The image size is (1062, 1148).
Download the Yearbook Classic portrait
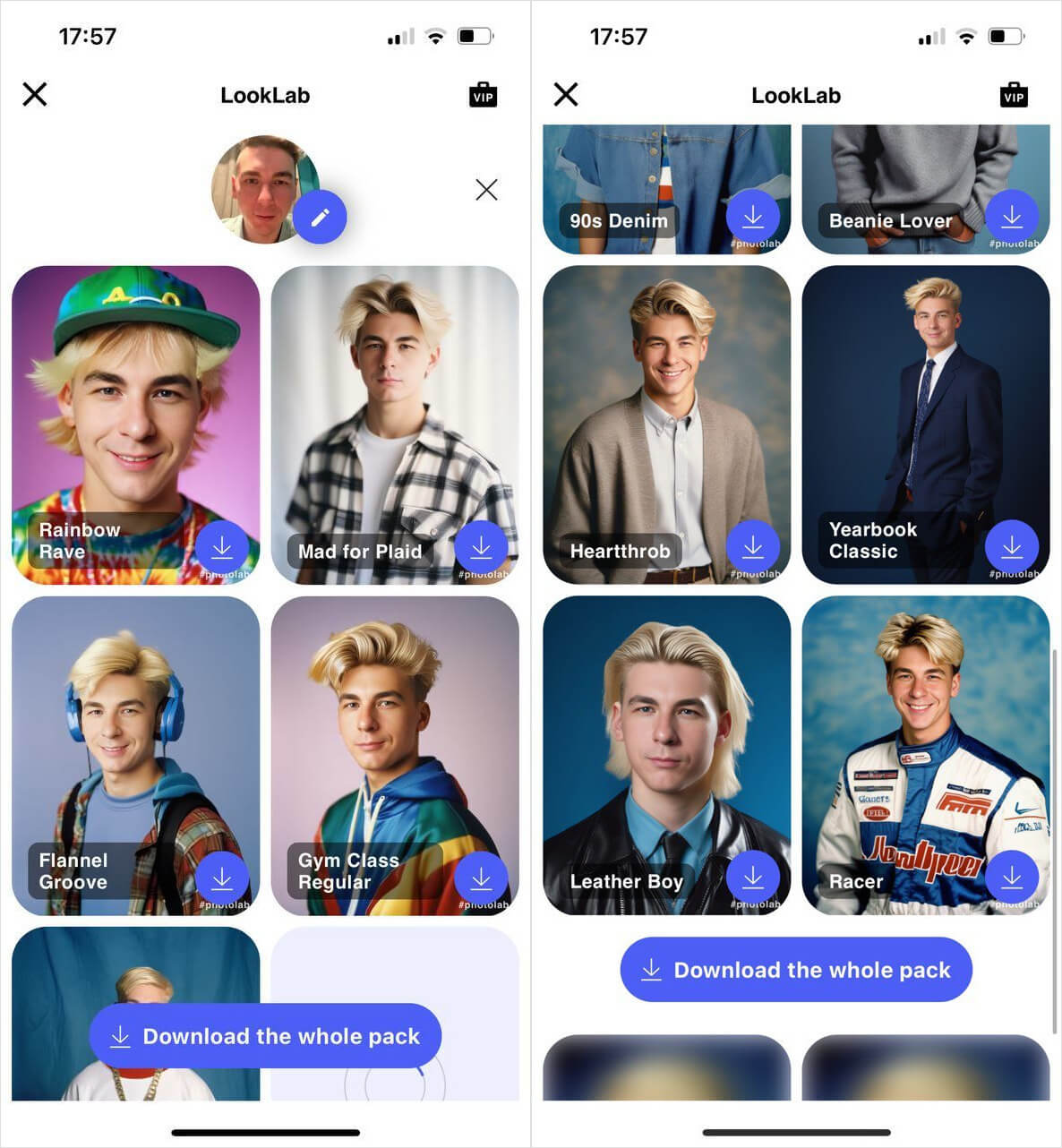tap(1012, 547)
